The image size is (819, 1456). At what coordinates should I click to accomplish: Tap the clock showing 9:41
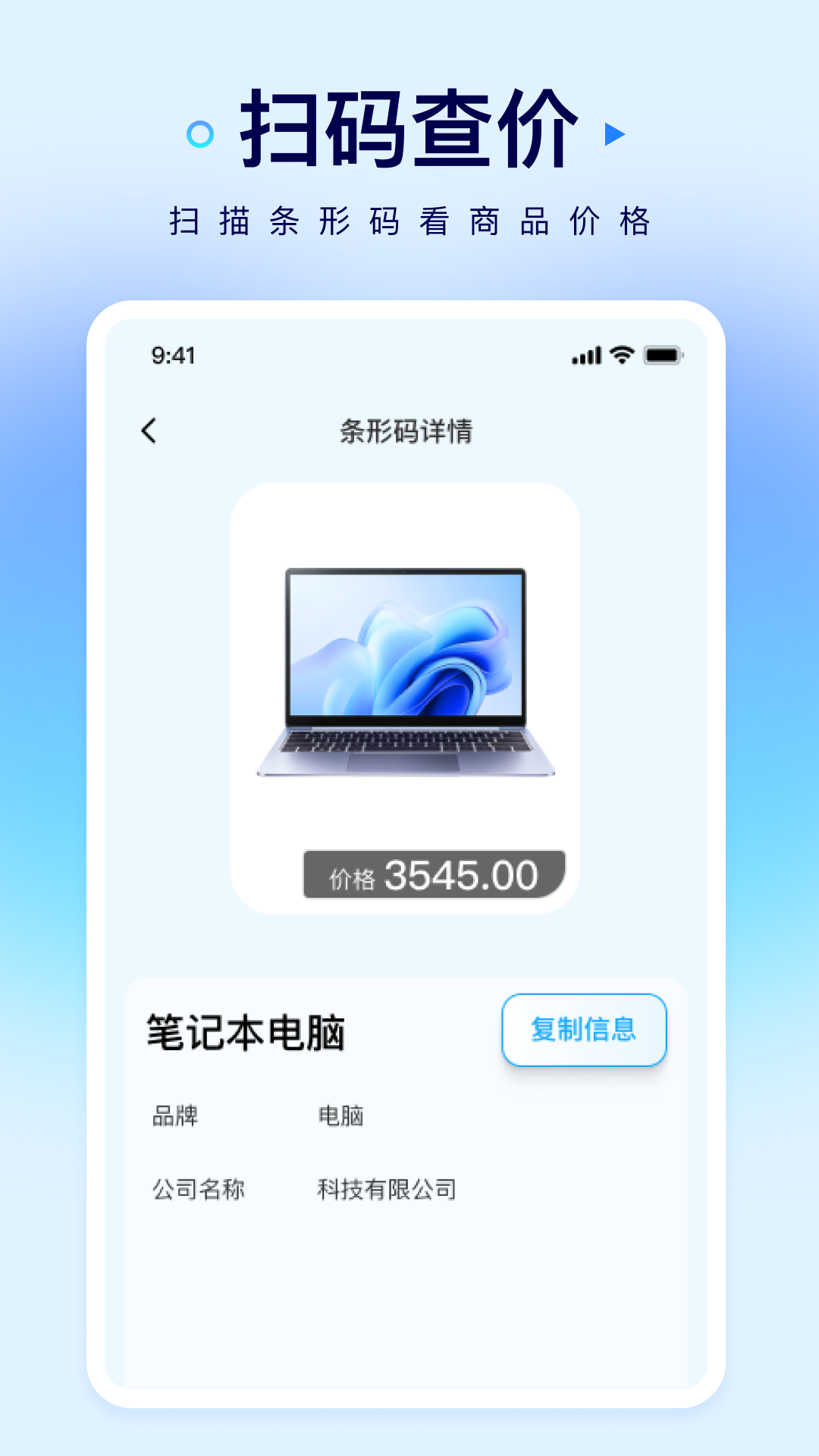173,353
